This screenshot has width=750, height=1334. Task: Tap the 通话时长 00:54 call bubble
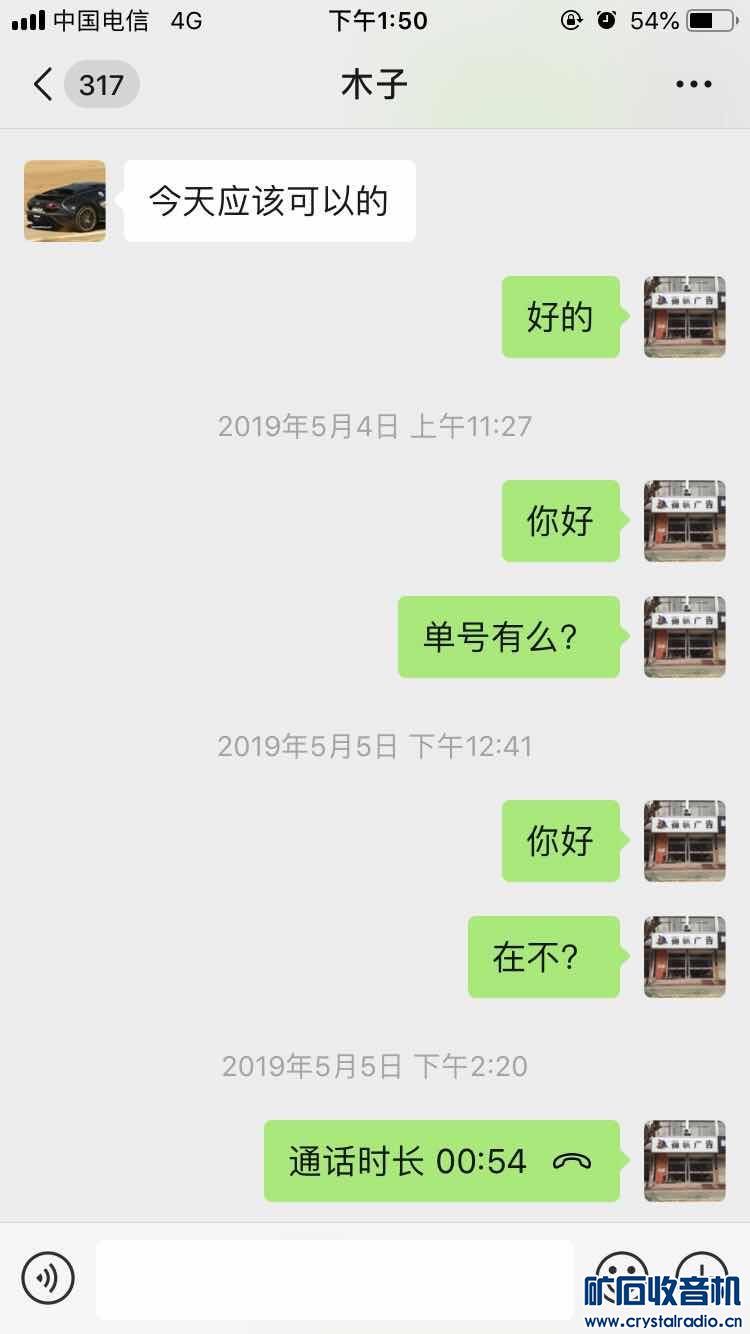[441, 1161]
